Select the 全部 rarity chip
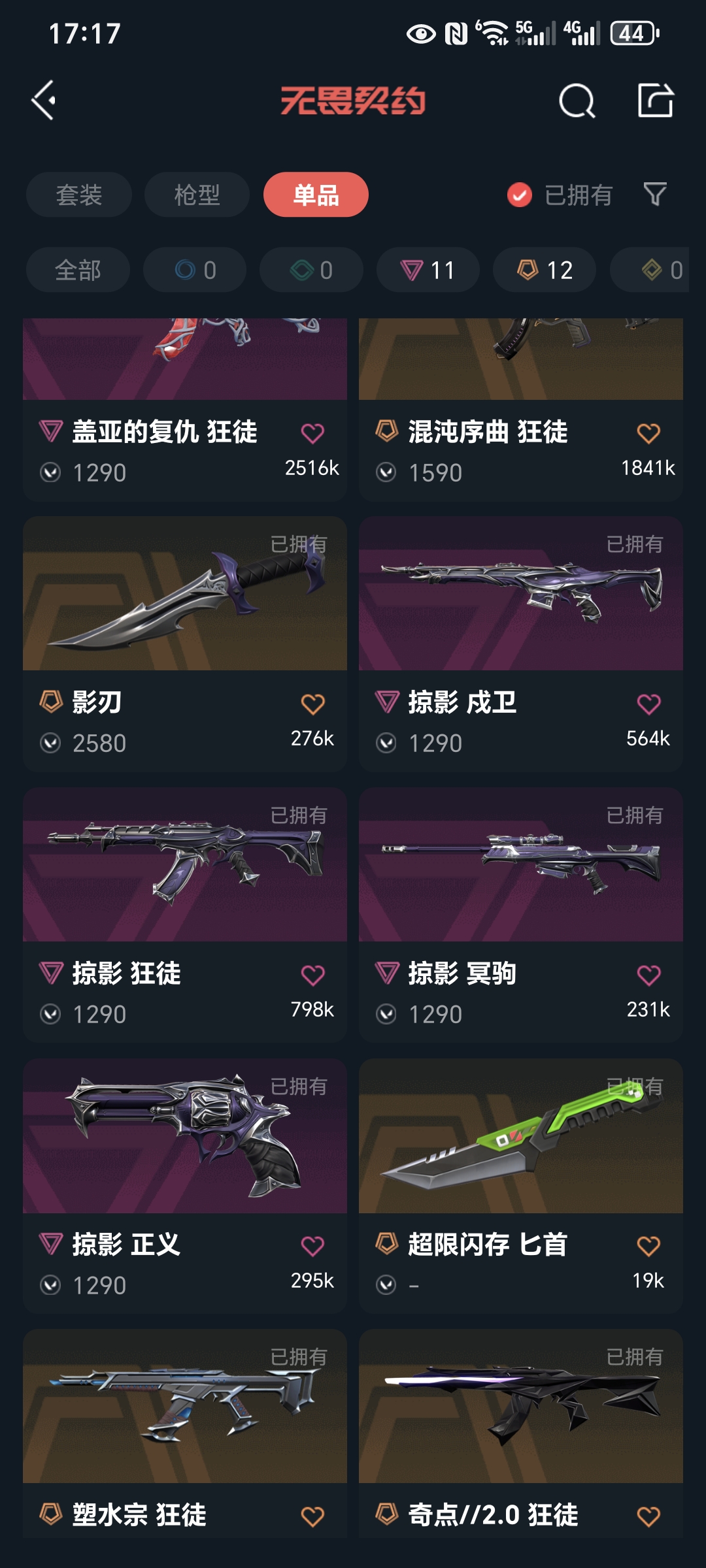 pyautogui.click(x=78, y=270)
